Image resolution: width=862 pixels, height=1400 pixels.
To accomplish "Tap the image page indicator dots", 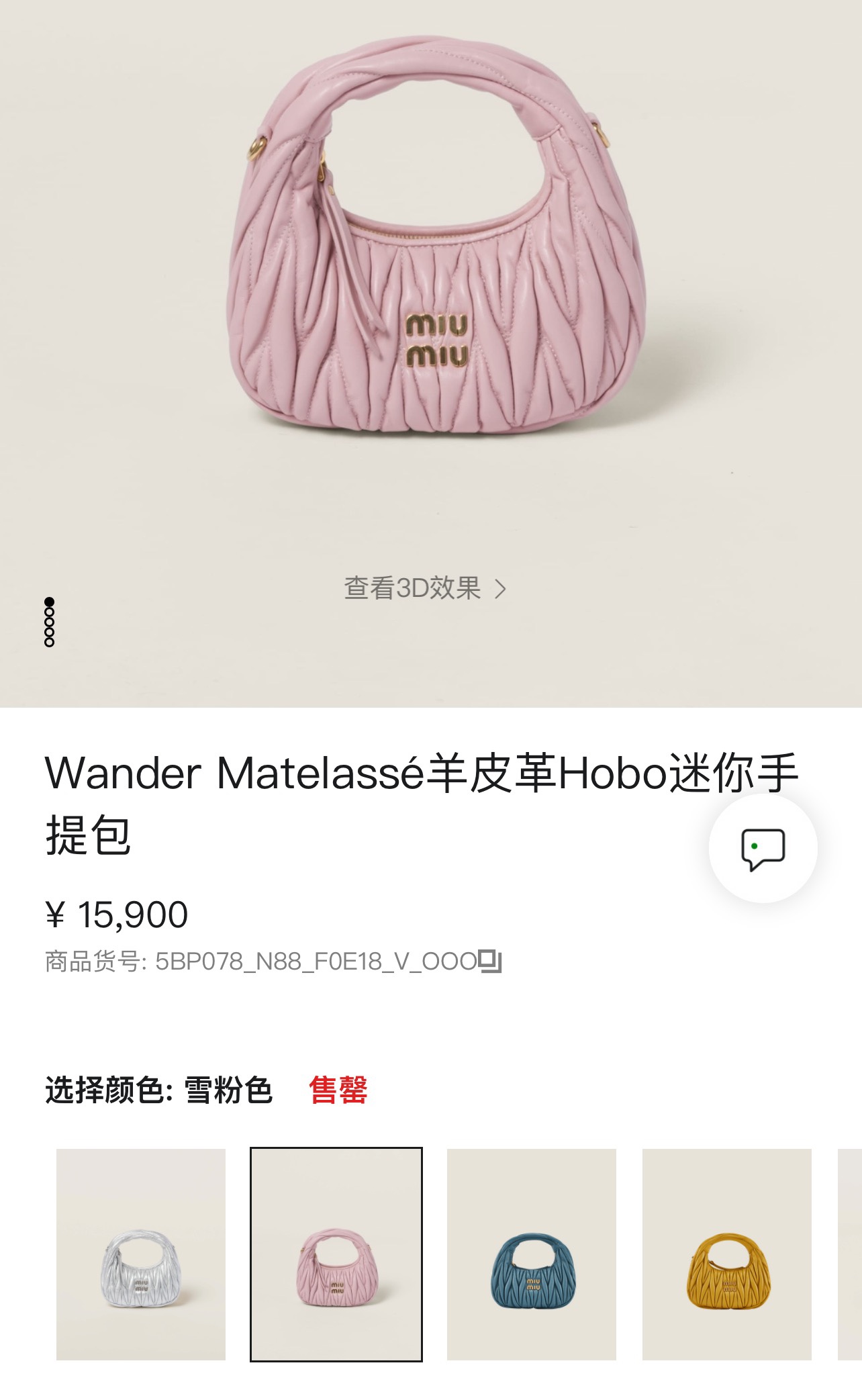I will [49, 622].
